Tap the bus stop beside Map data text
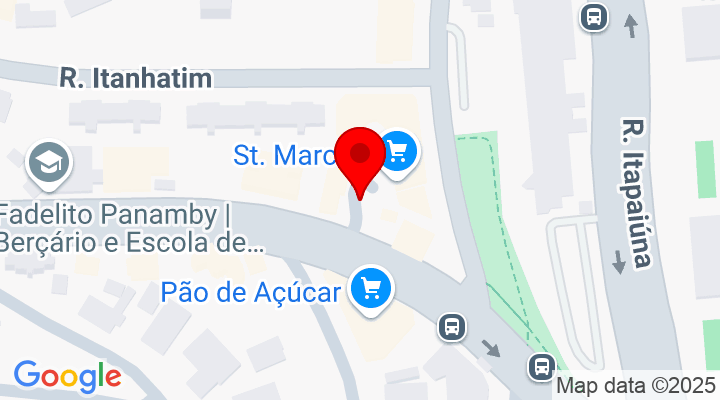 click(x=542, y=366)
